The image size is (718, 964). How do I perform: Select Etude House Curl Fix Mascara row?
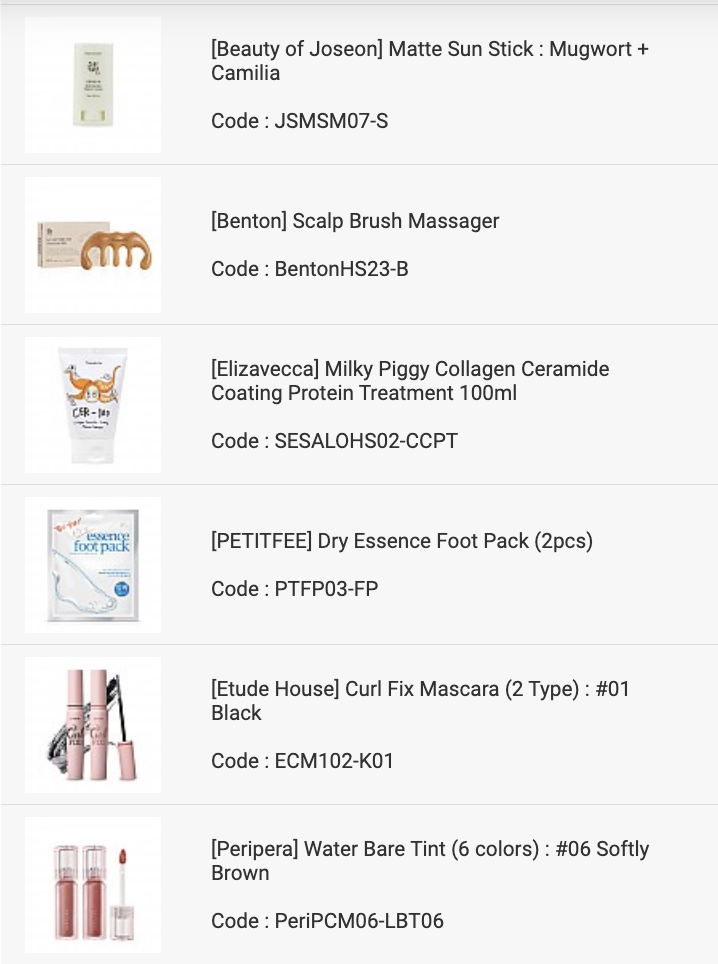click(419, 701)
